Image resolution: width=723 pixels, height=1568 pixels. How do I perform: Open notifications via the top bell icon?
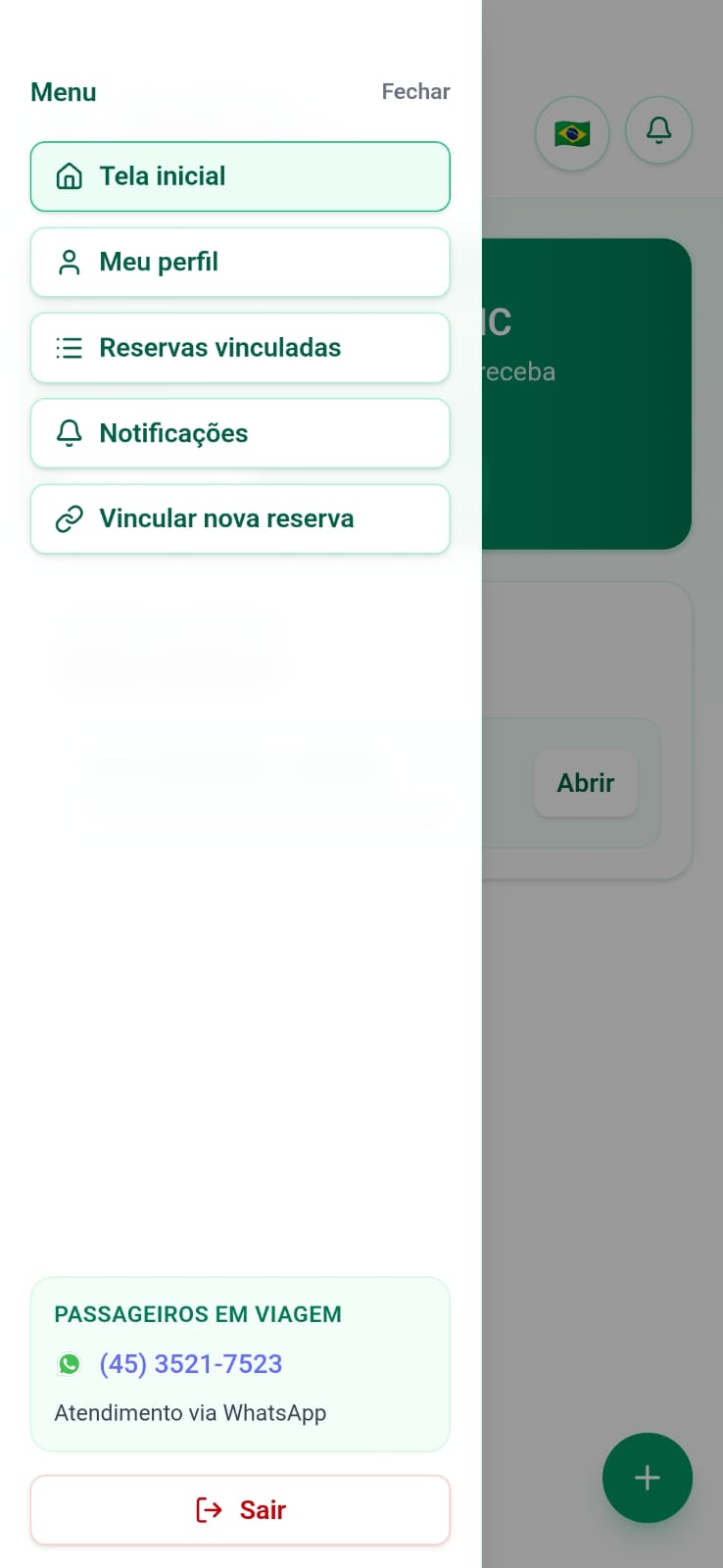point(658,130)
